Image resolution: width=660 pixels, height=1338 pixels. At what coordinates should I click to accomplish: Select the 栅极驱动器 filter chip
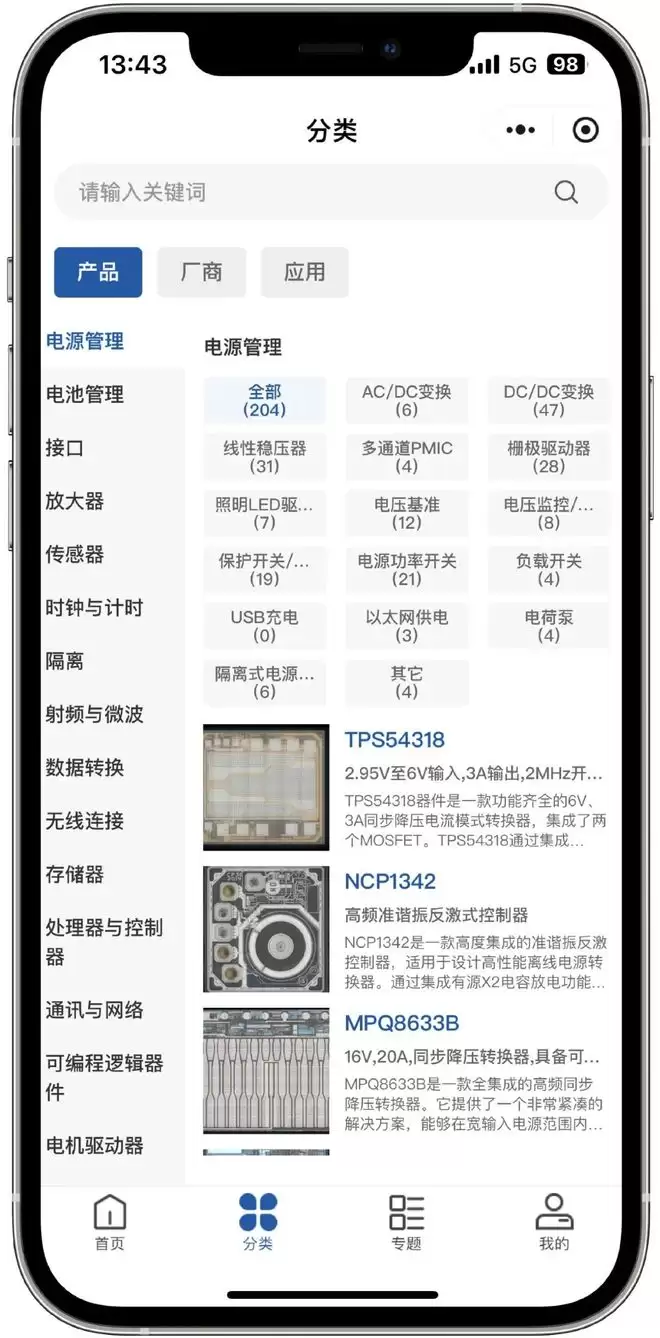pos(548,457)
